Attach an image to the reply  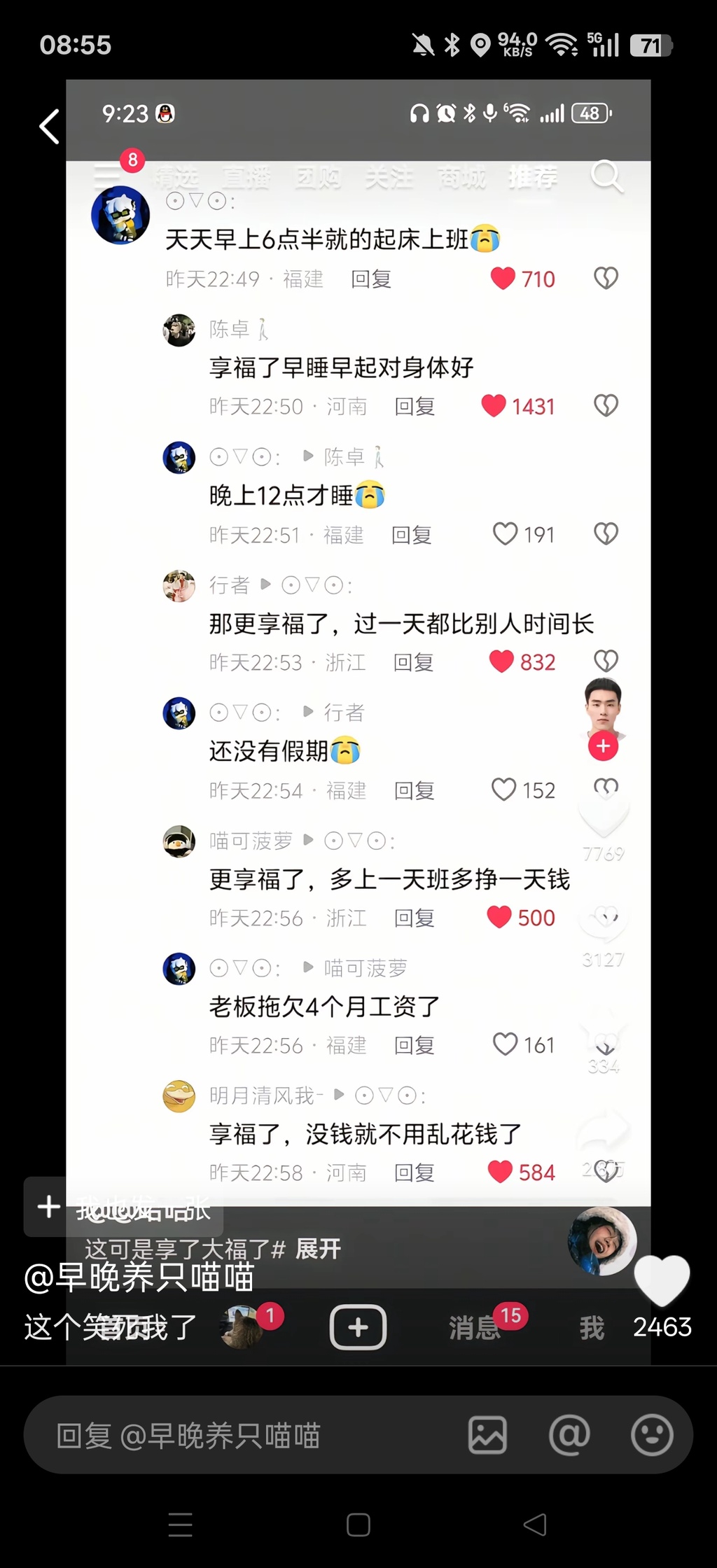pos(487,1436)
